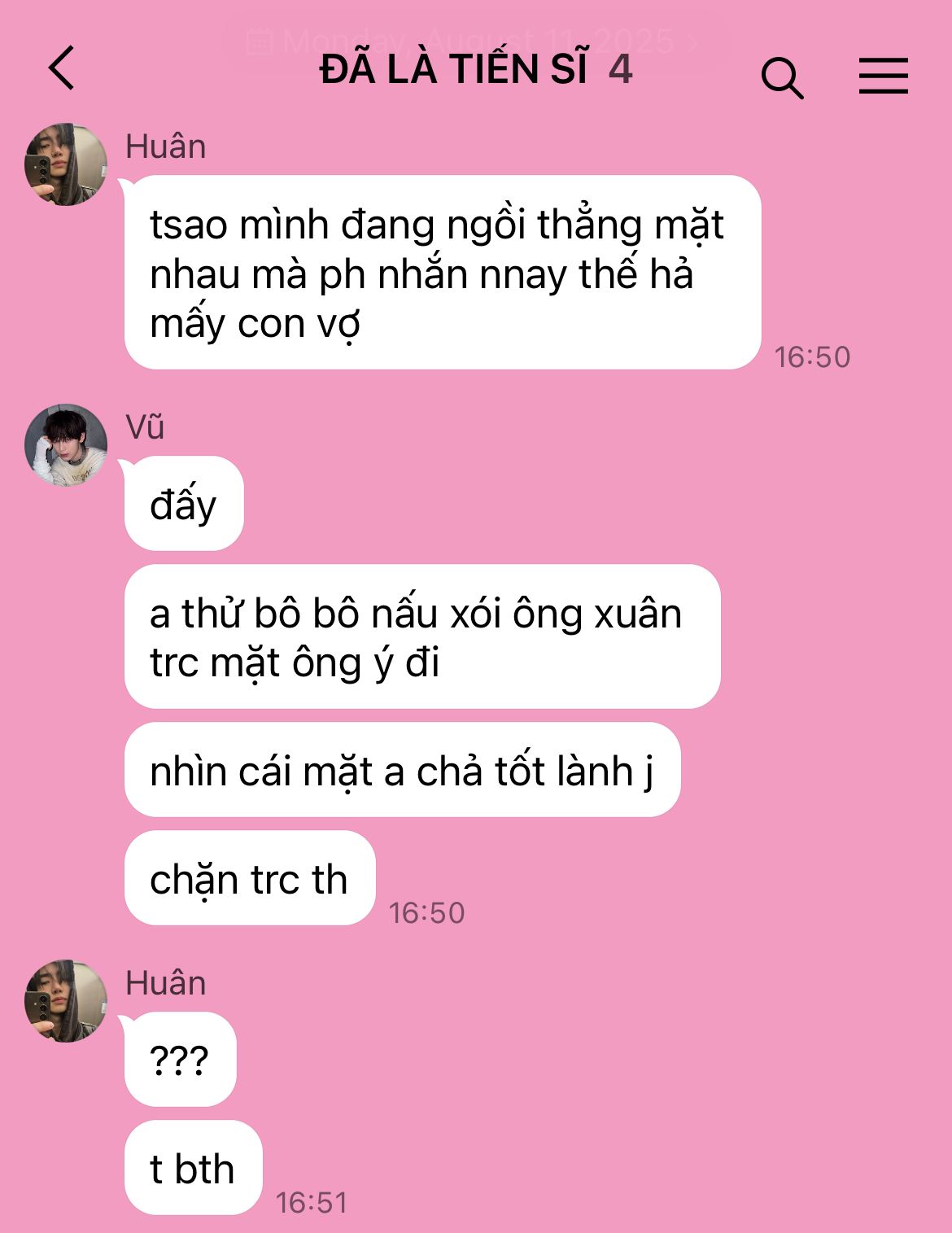
Task: Open Vũ's profile picture
Action: point(66,445)
